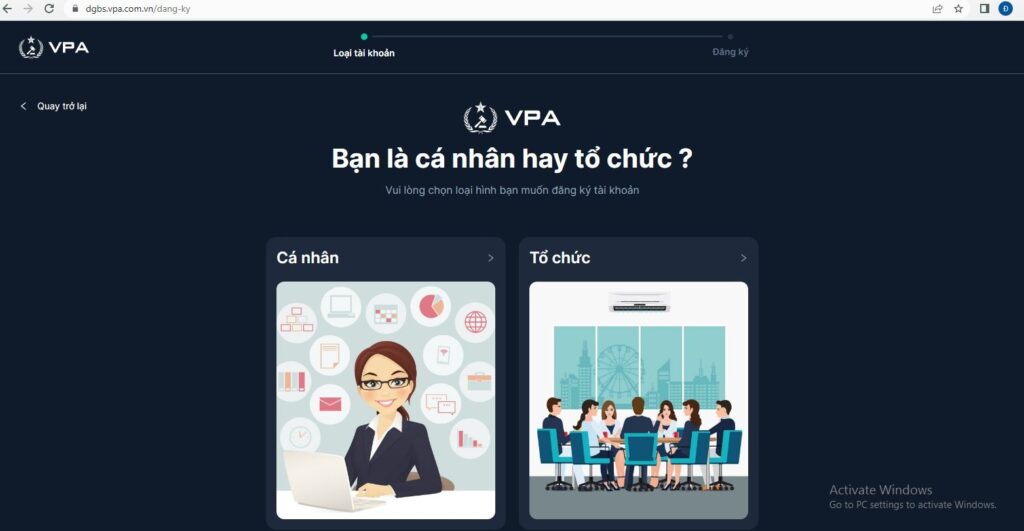1024x531 pixels.
Task: Tap the address bar URL
Action: pos(130,8)
